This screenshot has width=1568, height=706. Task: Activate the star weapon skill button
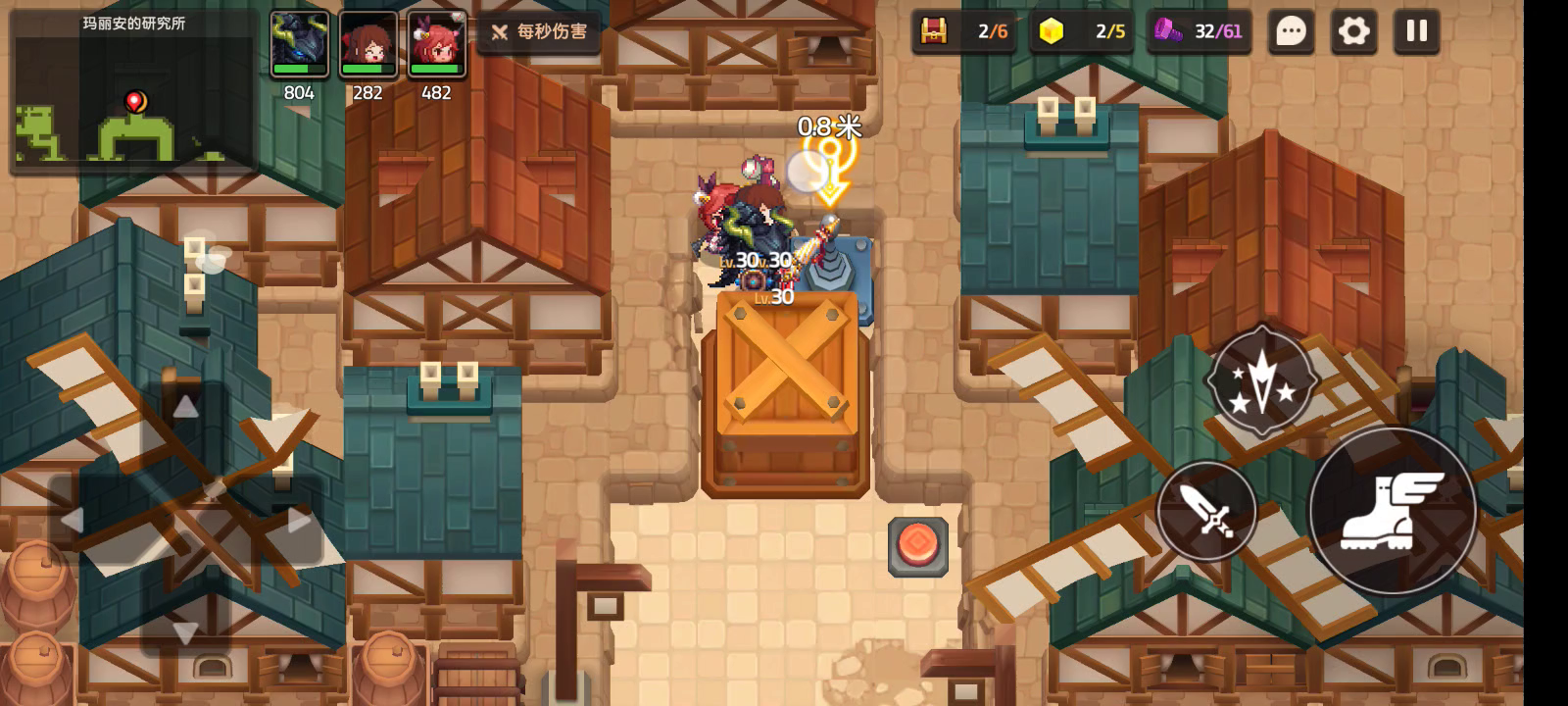1261,380
